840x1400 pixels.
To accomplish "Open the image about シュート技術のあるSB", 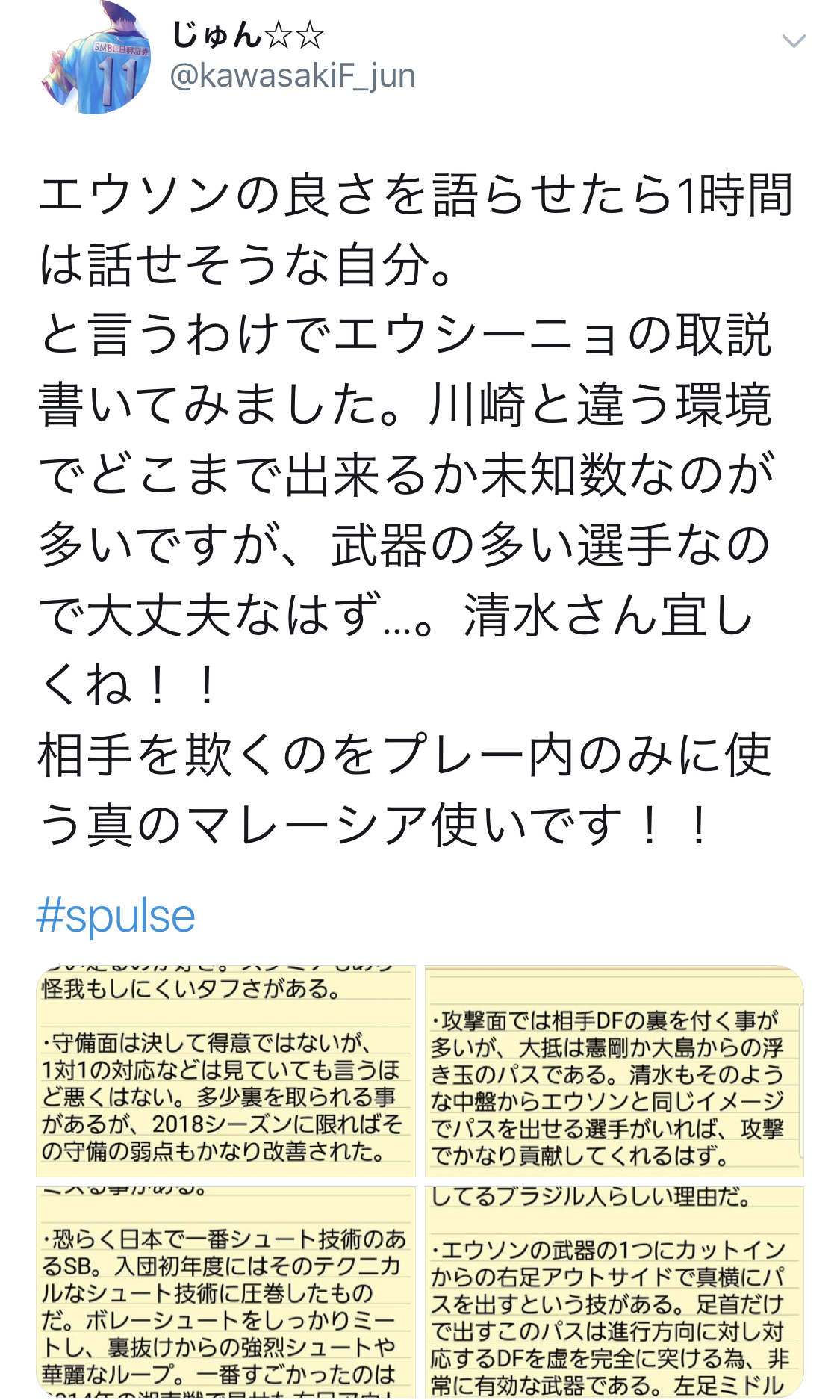I will pos(225,1291).
